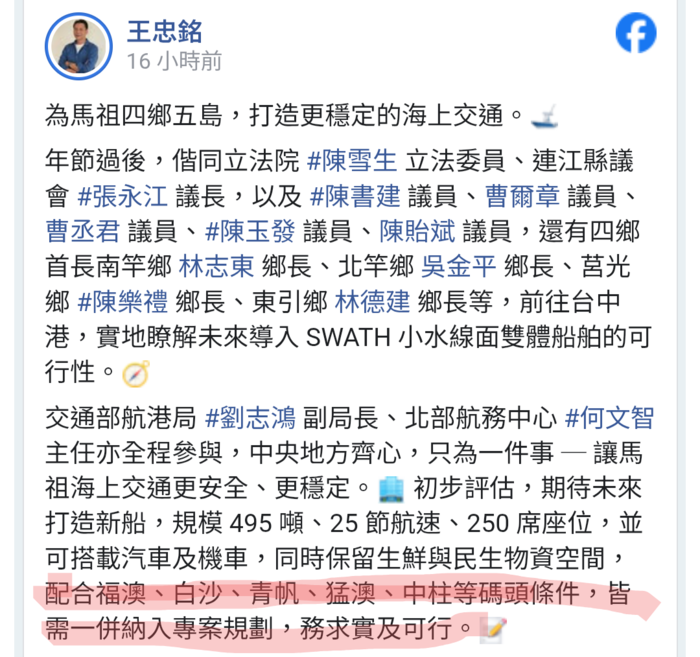The height and width of the screenshot is (657, 700).
Task: Open the 王忠銘 profile name link
Action: [164, 30]
